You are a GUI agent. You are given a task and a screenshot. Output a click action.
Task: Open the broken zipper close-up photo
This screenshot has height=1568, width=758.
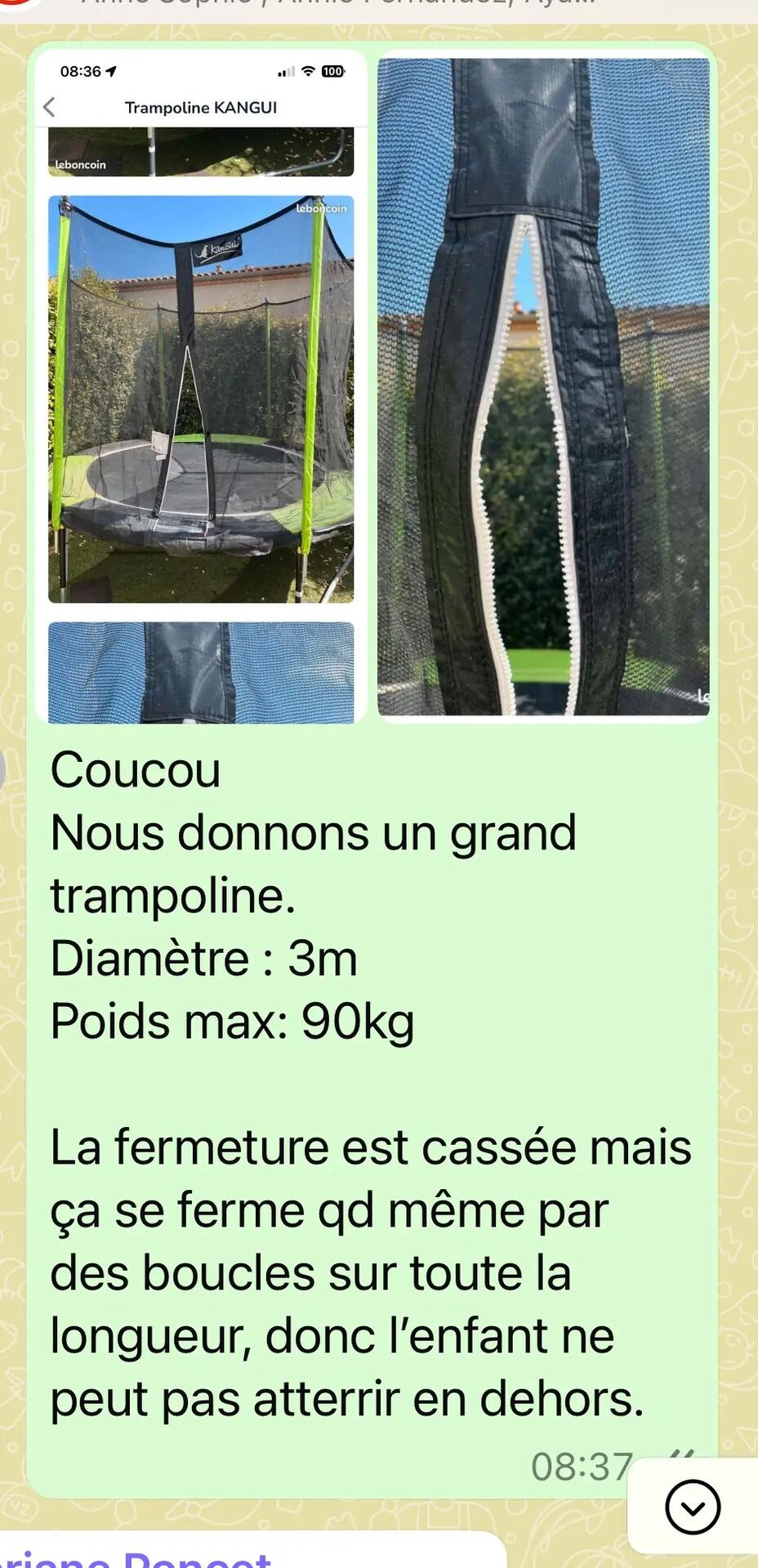pyautogui.click(x=543, y=385)
